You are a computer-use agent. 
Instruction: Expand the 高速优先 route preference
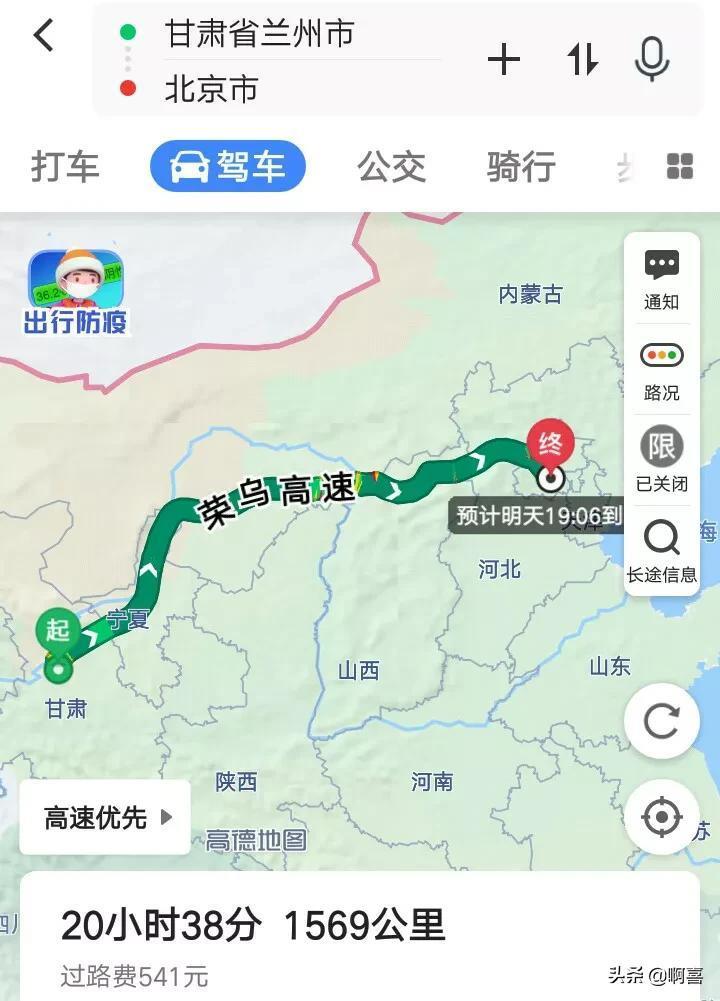pos(106,818)
